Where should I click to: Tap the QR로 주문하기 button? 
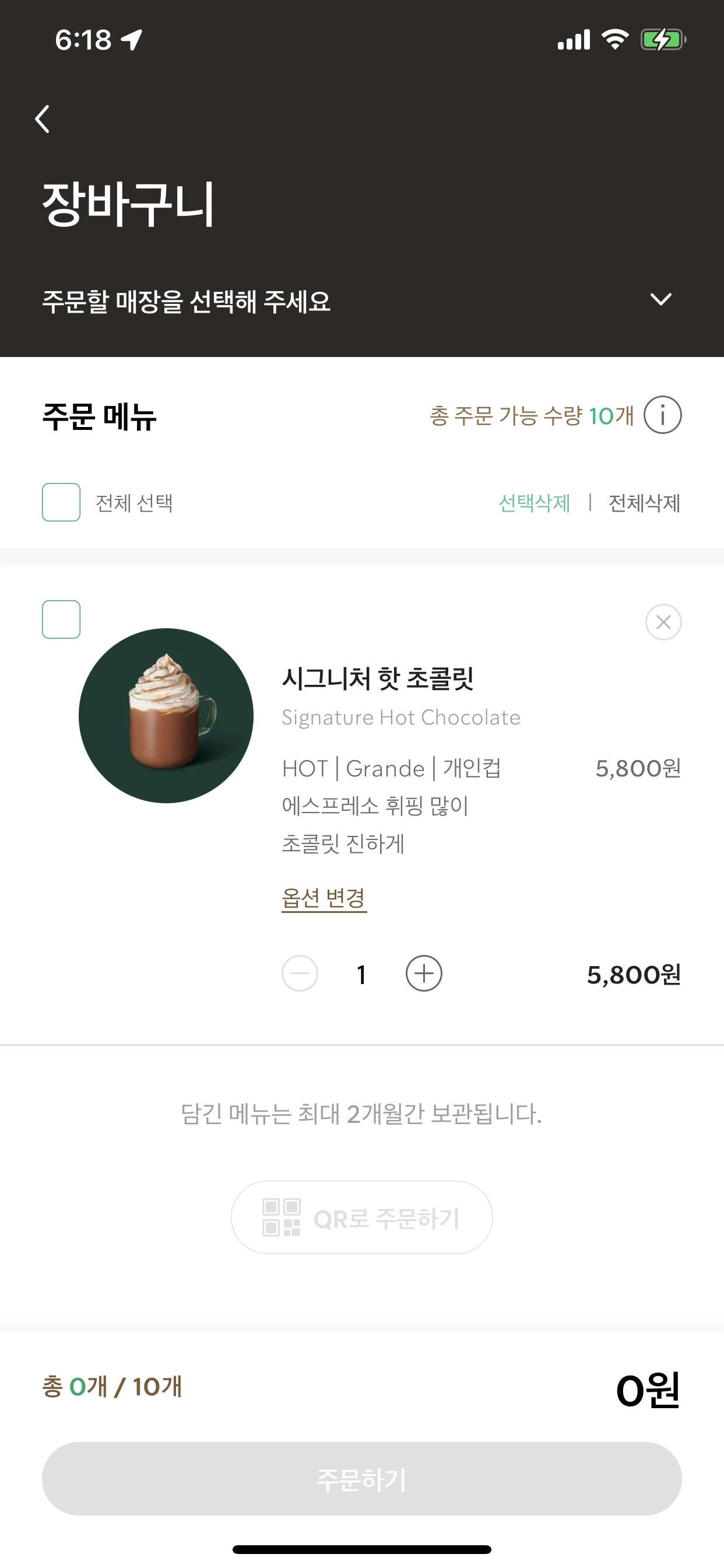click(361, 1217)
